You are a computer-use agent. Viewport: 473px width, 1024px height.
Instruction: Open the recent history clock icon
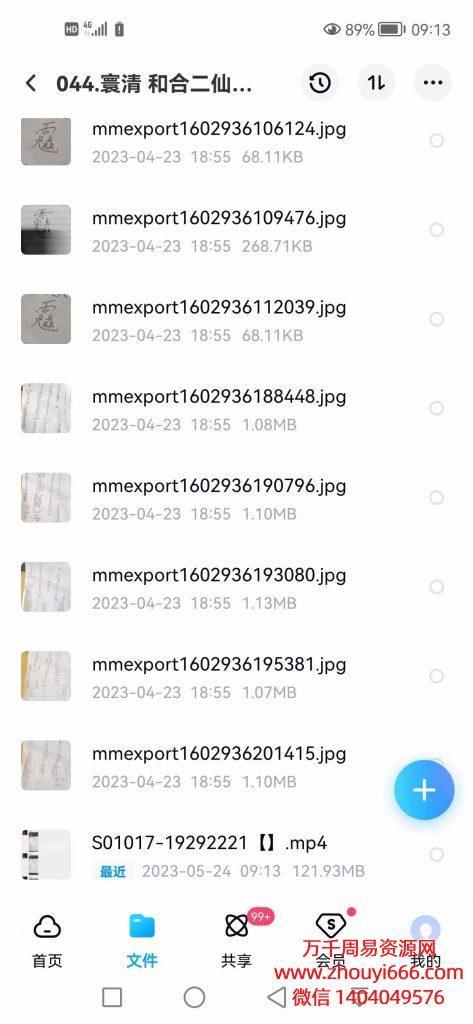tap(319, 83)
